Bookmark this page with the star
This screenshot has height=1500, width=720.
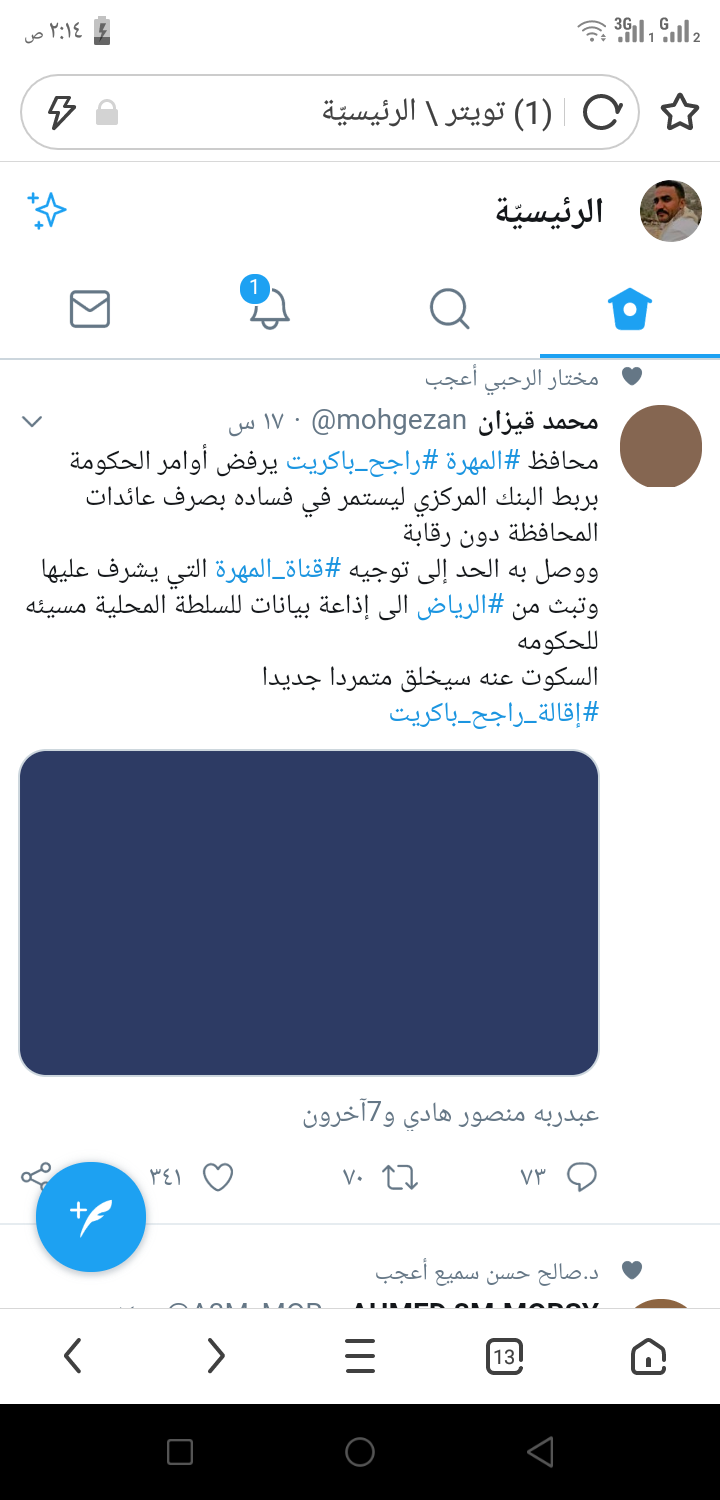coord(680,112)
